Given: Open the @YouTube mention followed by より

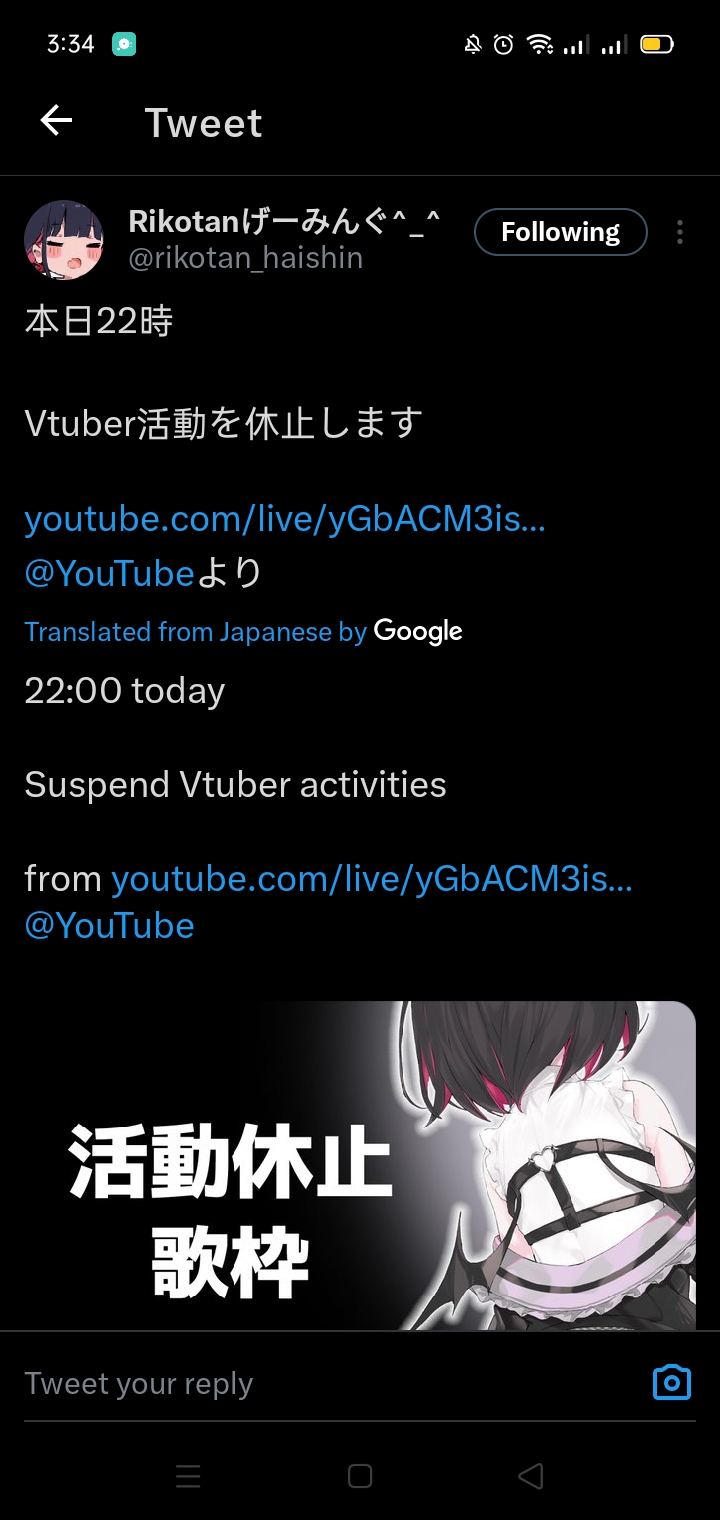Looking at the screenshot, I should (109, 573).
